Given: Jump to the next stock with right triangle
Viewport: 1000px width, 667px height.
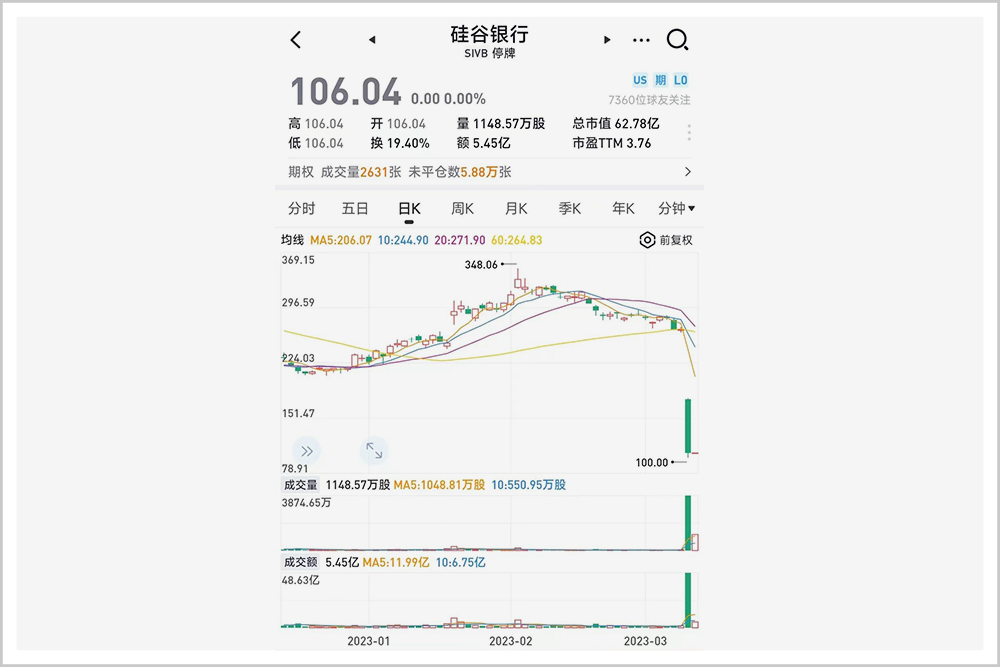Looking at the screenshot, I should point(606,40).
